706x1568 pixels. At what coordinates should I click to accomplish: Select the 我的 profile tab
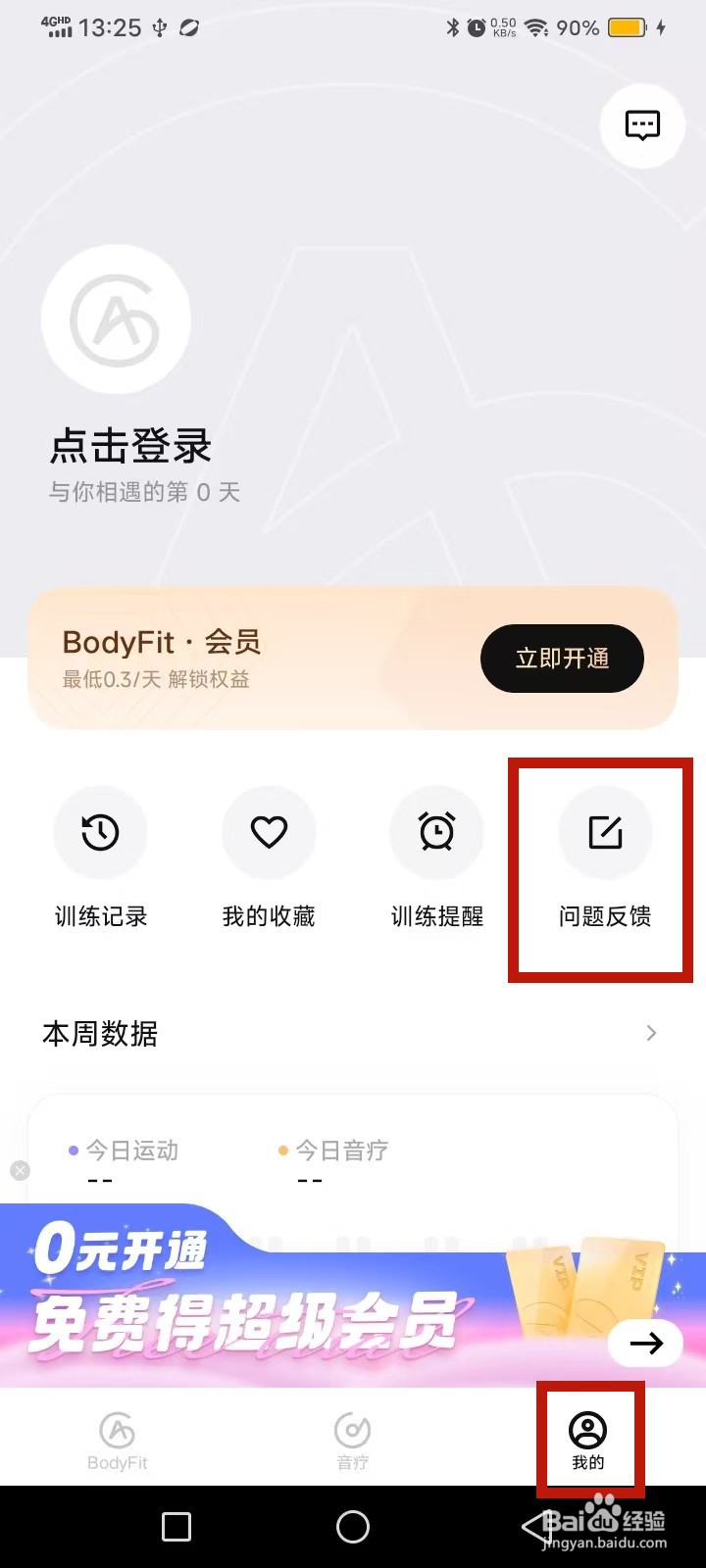(588, 1438)
